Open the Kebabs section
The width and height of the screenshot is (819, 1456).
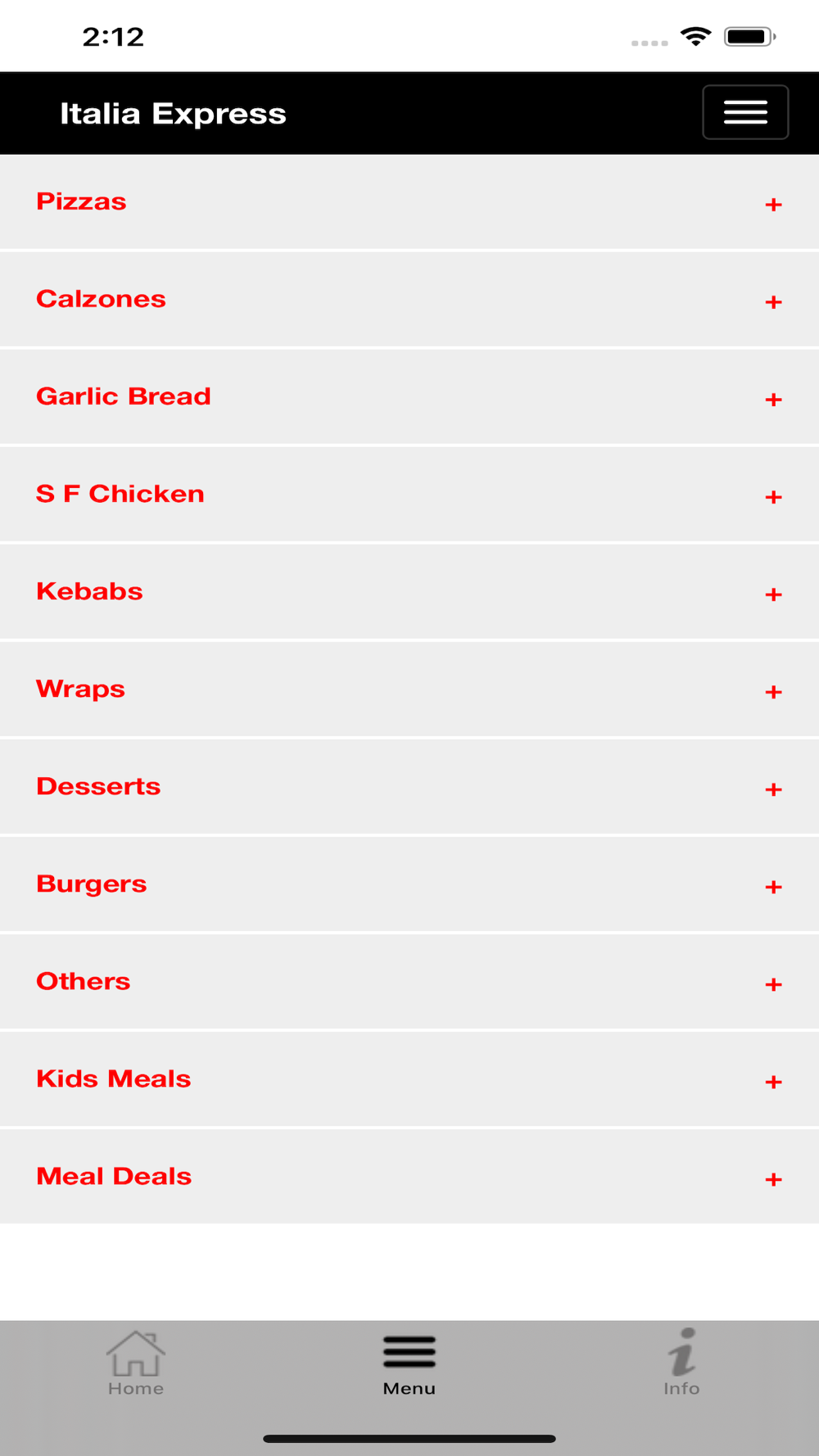tap(409, 591)
